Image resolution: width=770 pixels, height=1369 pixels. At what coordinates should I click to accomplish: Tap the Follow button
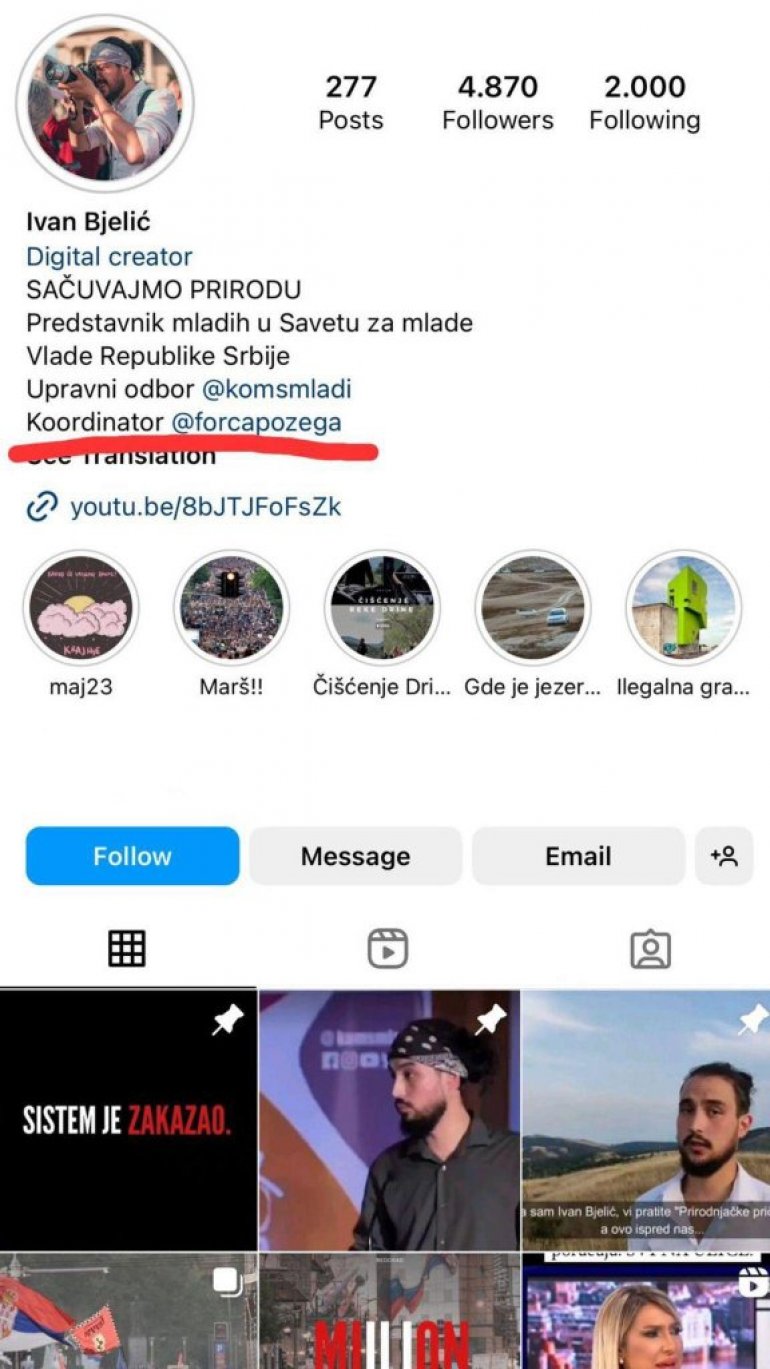pyautogui.click(x=132, y=856)
